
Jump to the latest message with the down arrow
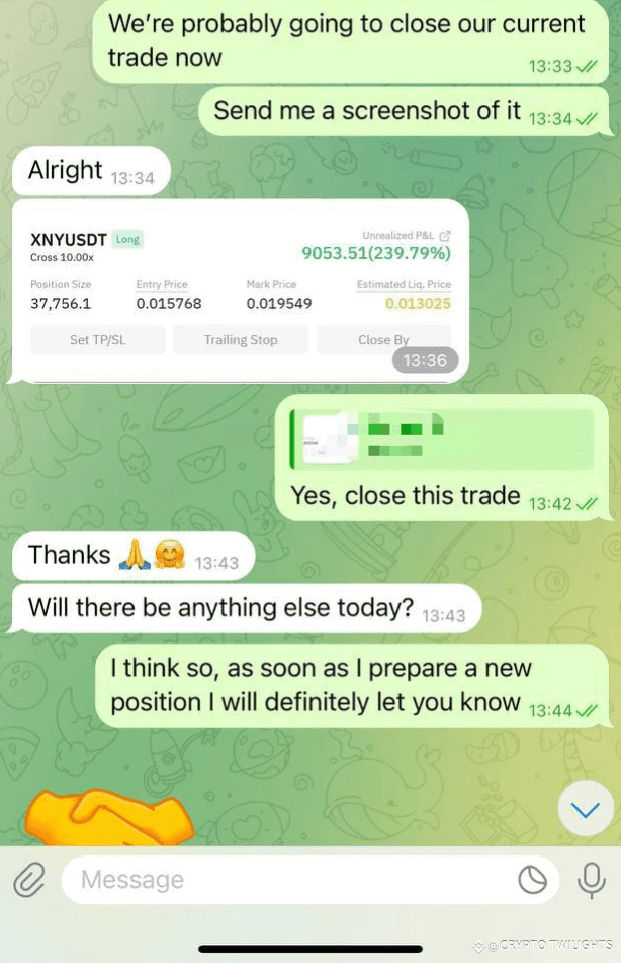pyautogui.click(x=585, y=809)
